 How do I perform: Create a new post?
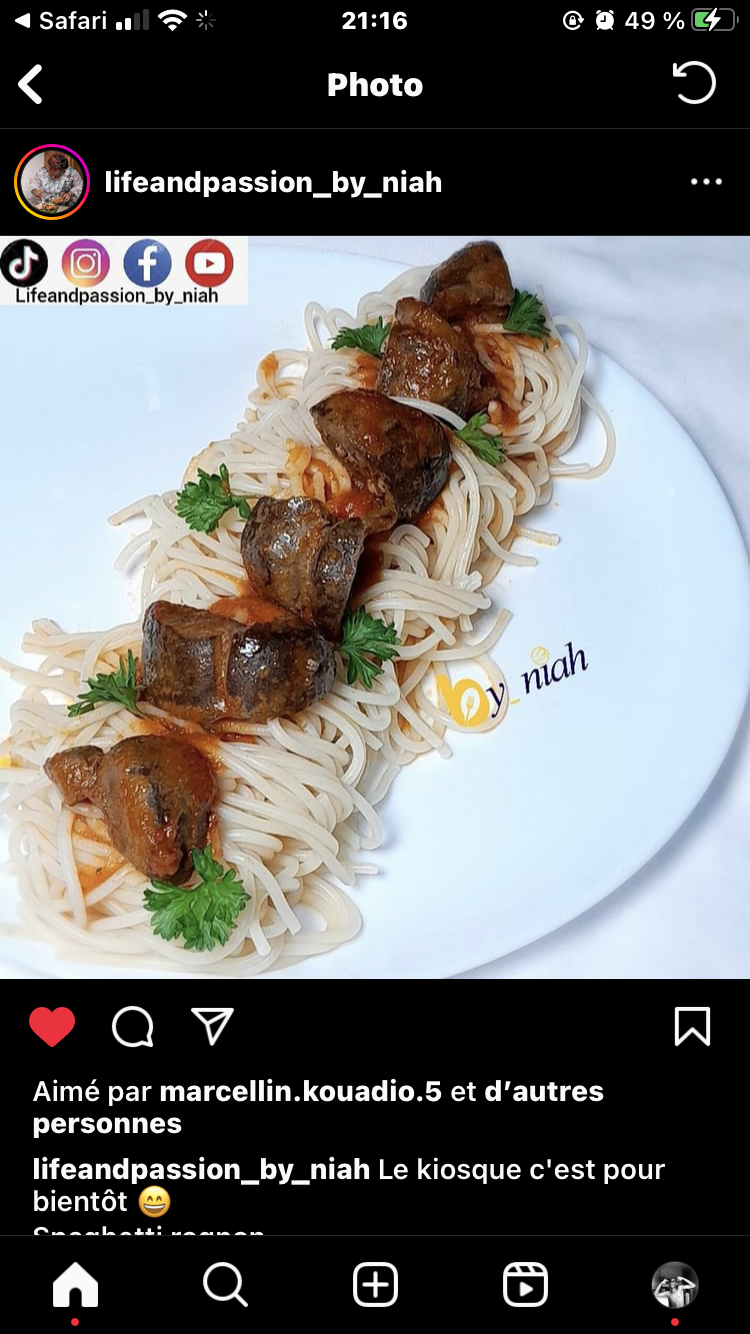point(375,1285)
